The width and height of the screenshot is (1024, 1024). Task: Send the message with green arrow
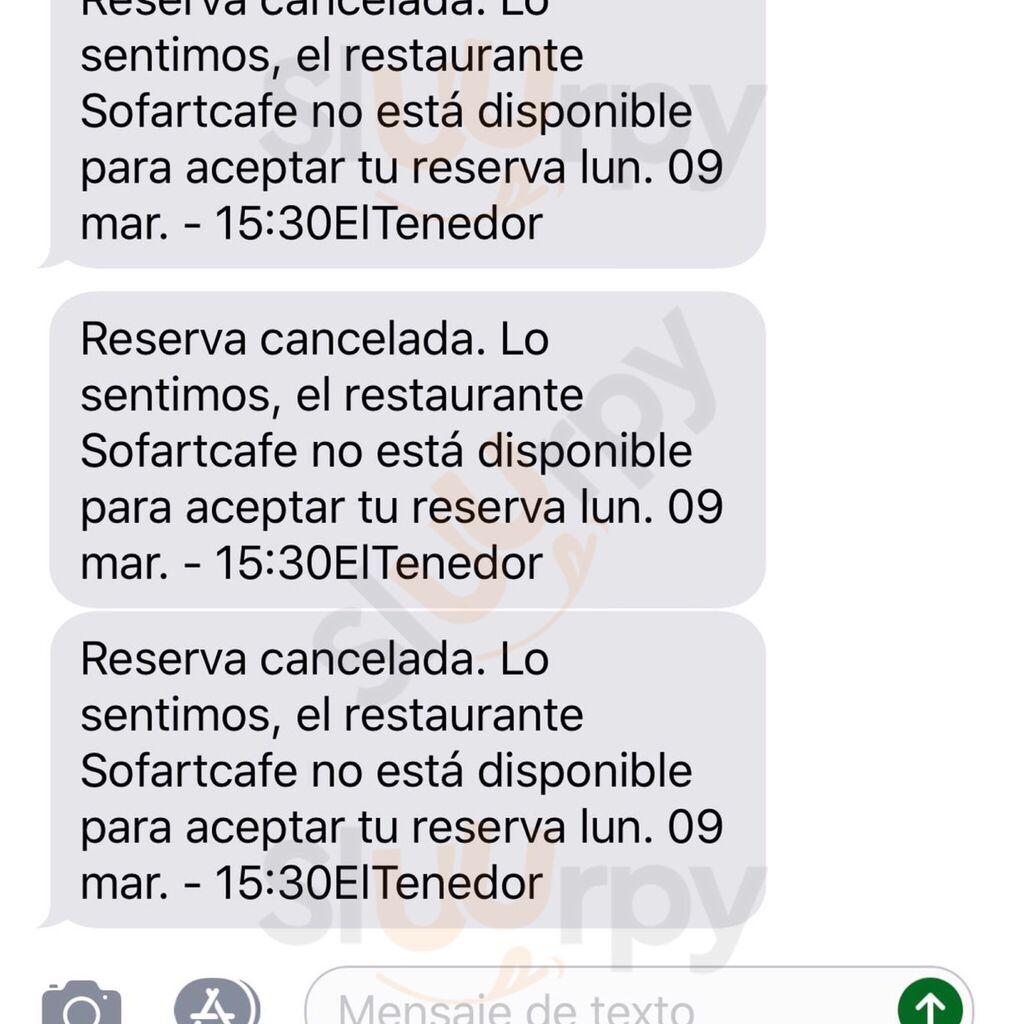929,1005
